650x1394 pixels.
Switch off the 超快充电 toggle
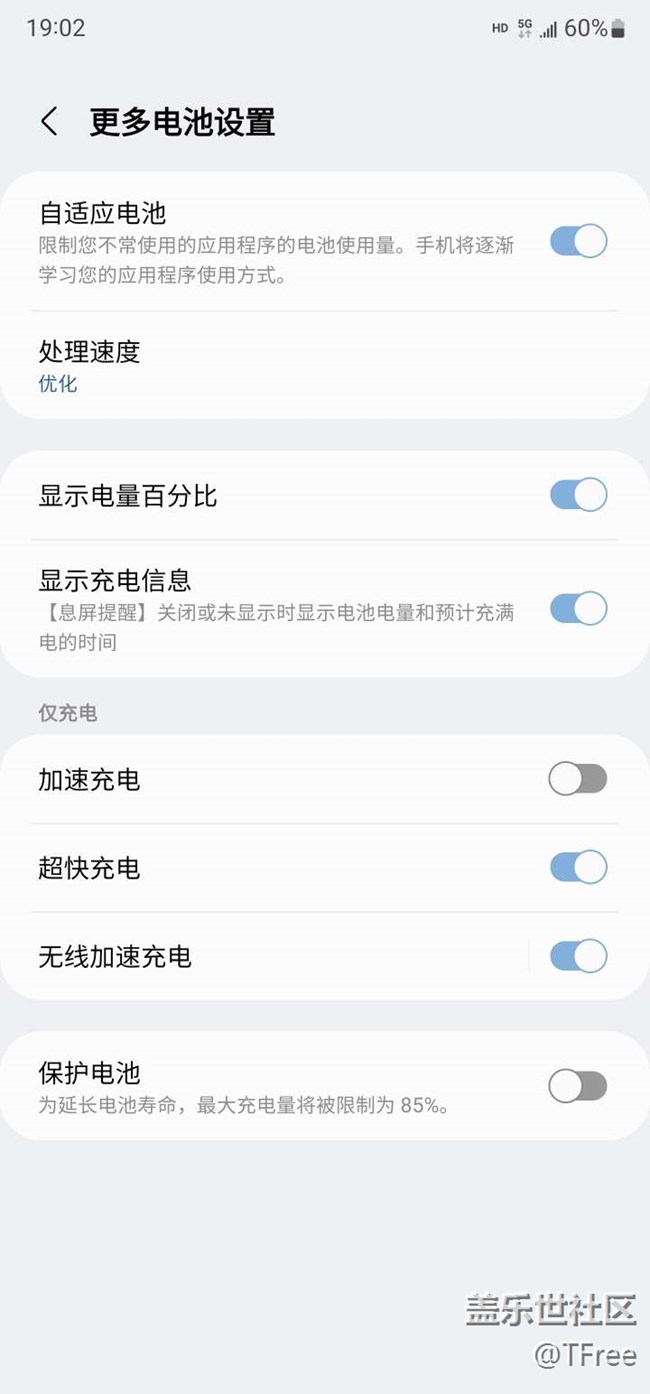(578, 867)
